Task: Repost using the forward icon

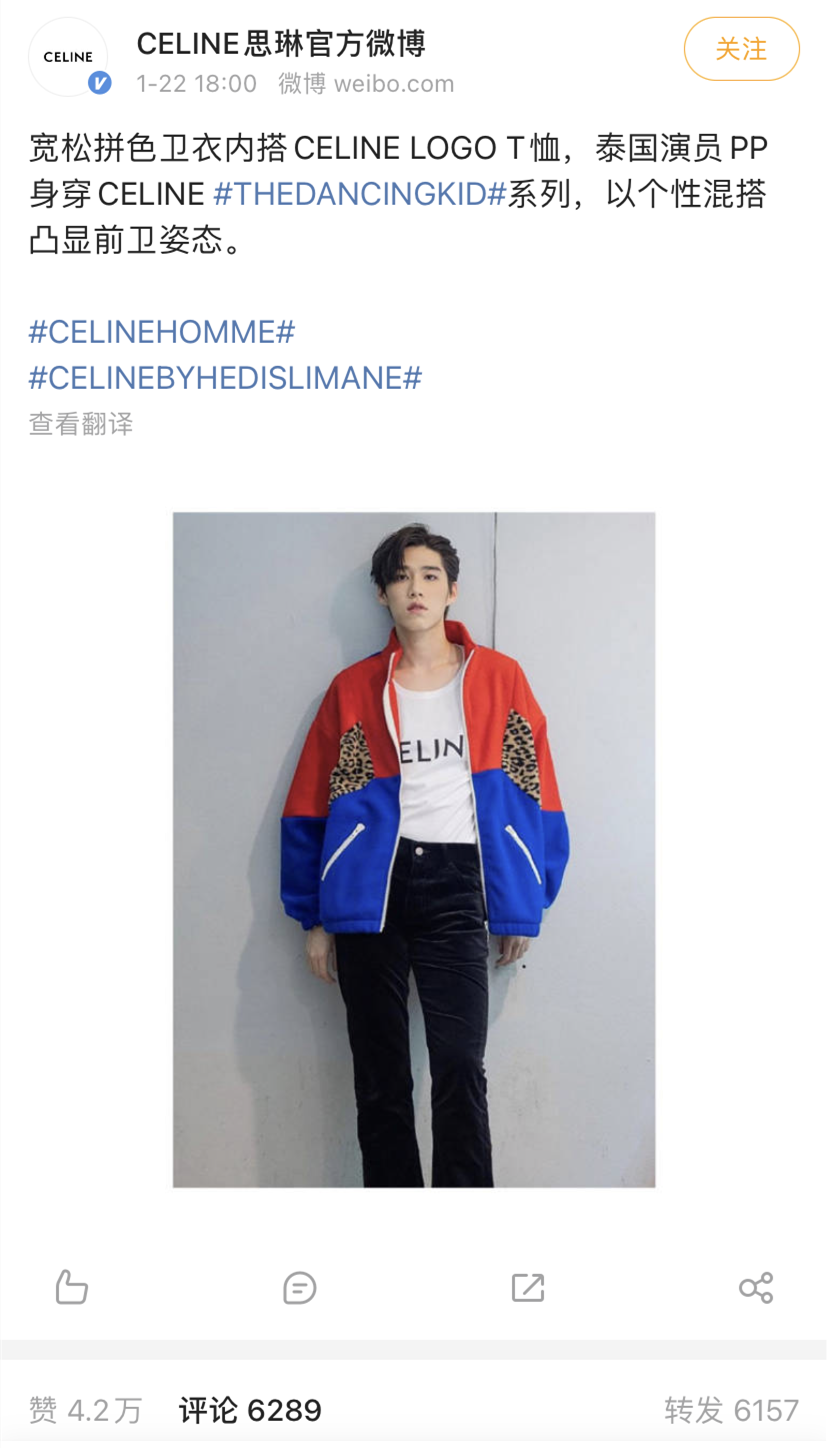Action: click(x=528, y=1287)
